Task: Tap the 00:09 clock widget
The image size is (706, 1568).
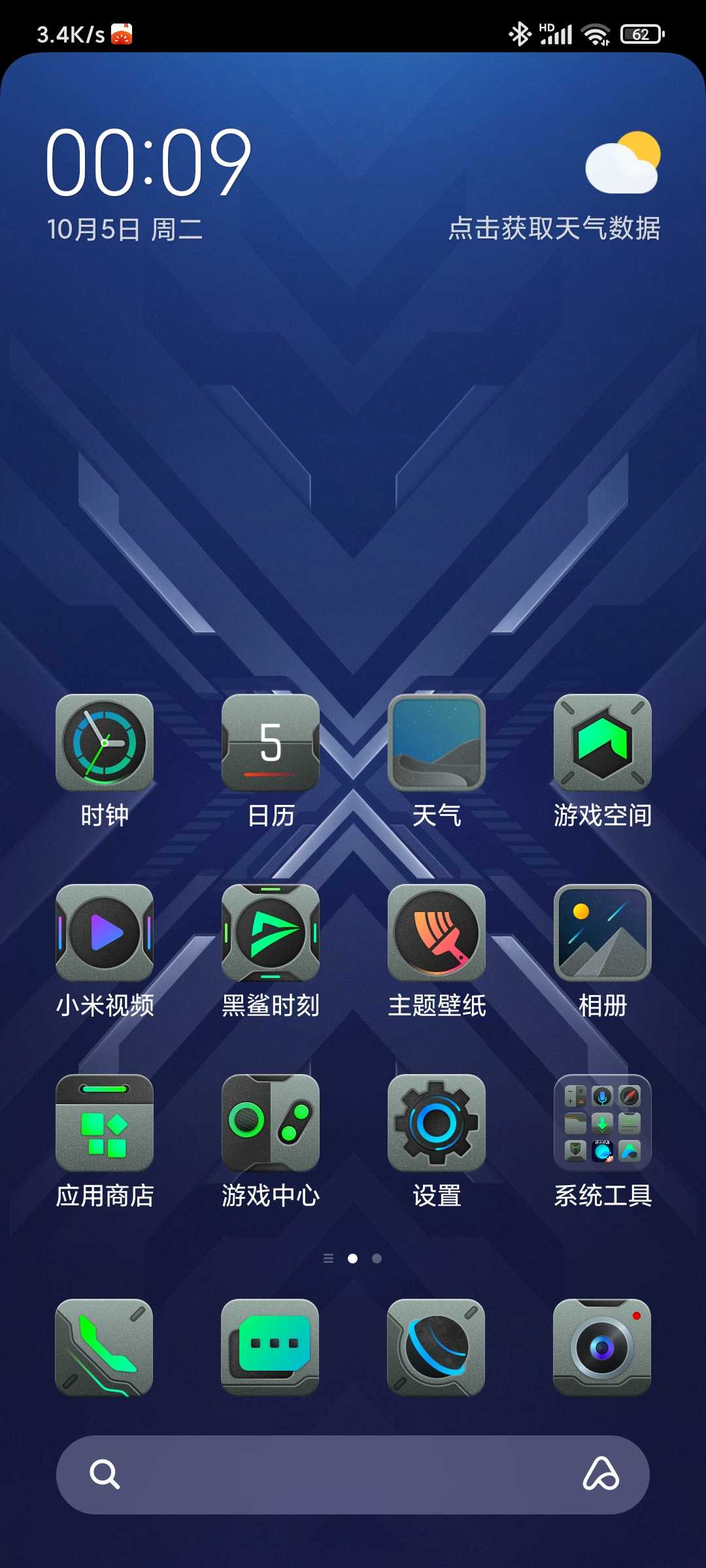Action: click(148, 162)
